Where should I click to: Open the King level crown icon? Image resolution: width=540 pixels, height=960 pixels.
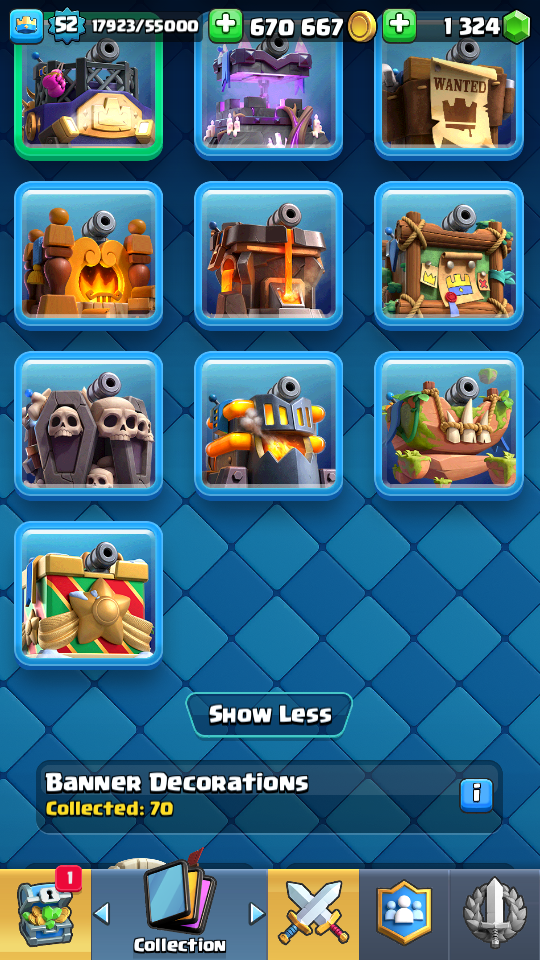(x=27, y=27)
